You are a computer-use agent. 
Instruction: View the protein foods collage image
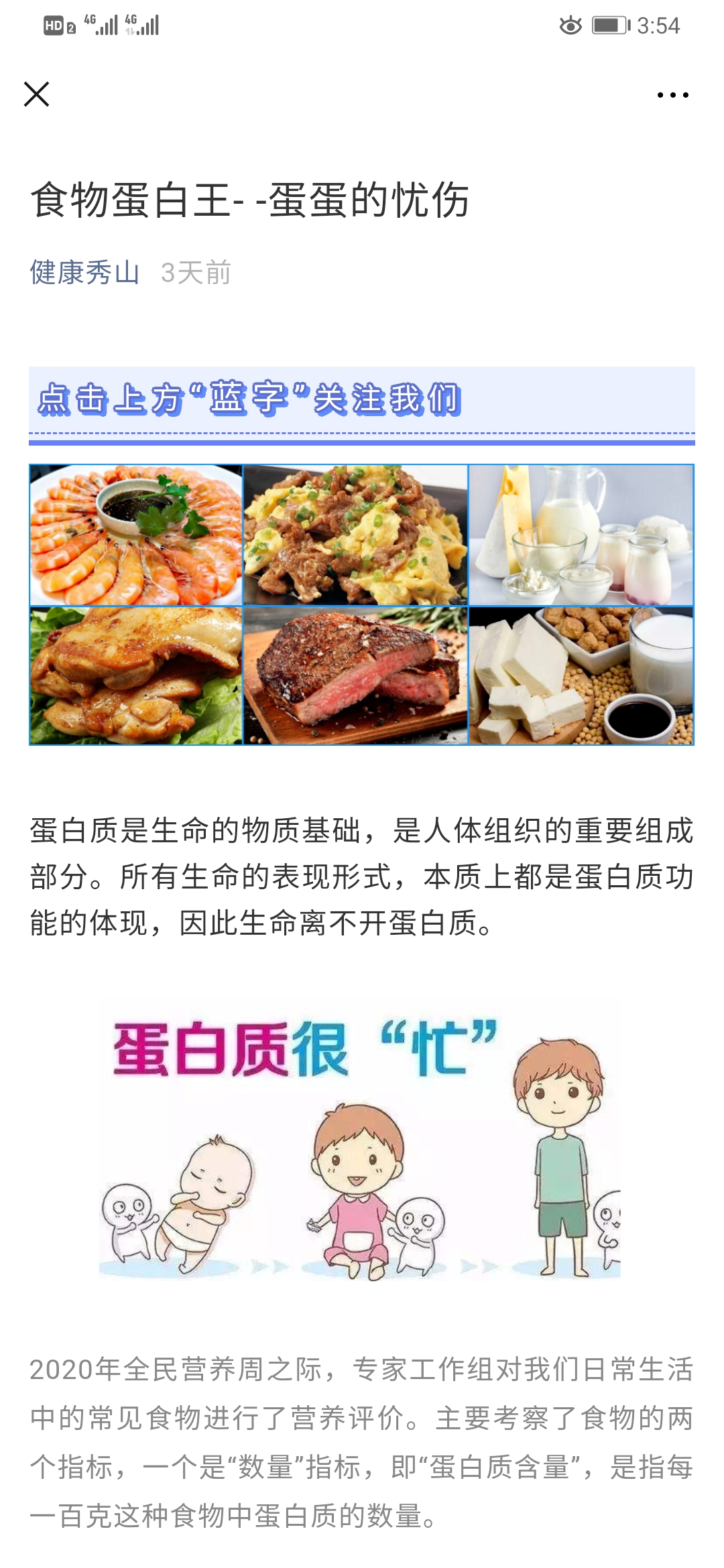[x=361, y=604]
